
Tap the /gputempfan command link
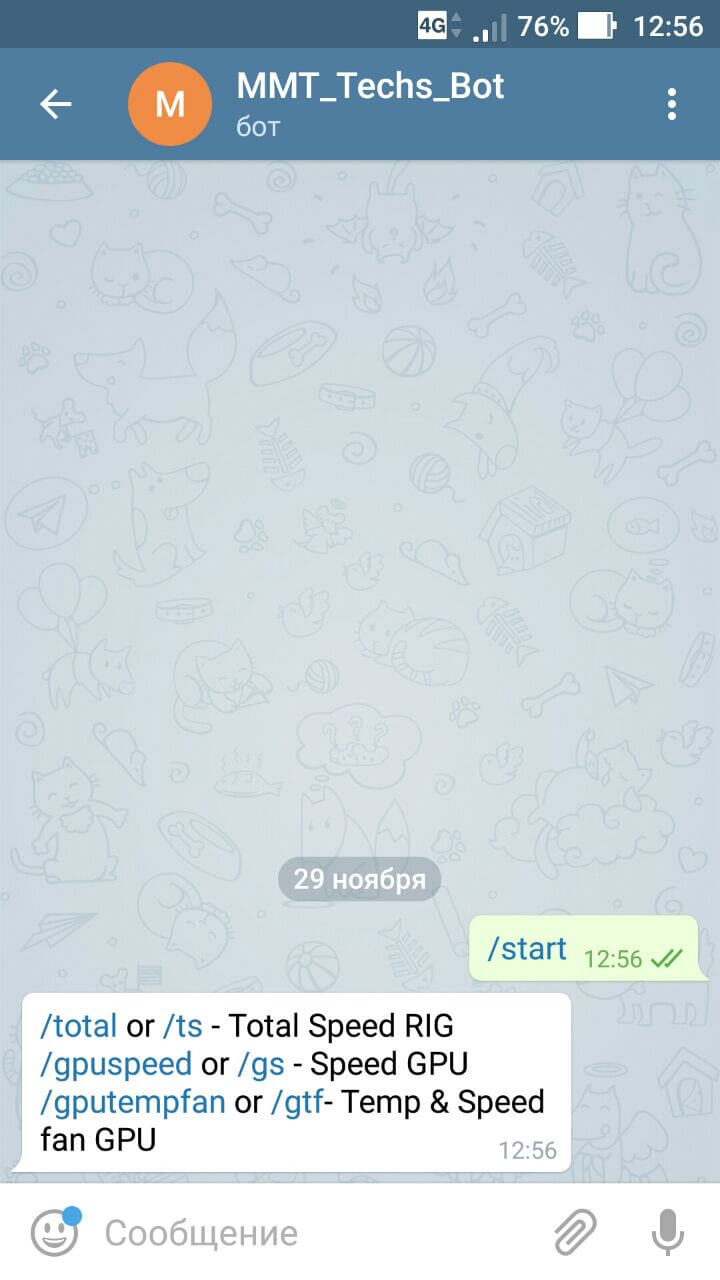[x=132, y=1102]
